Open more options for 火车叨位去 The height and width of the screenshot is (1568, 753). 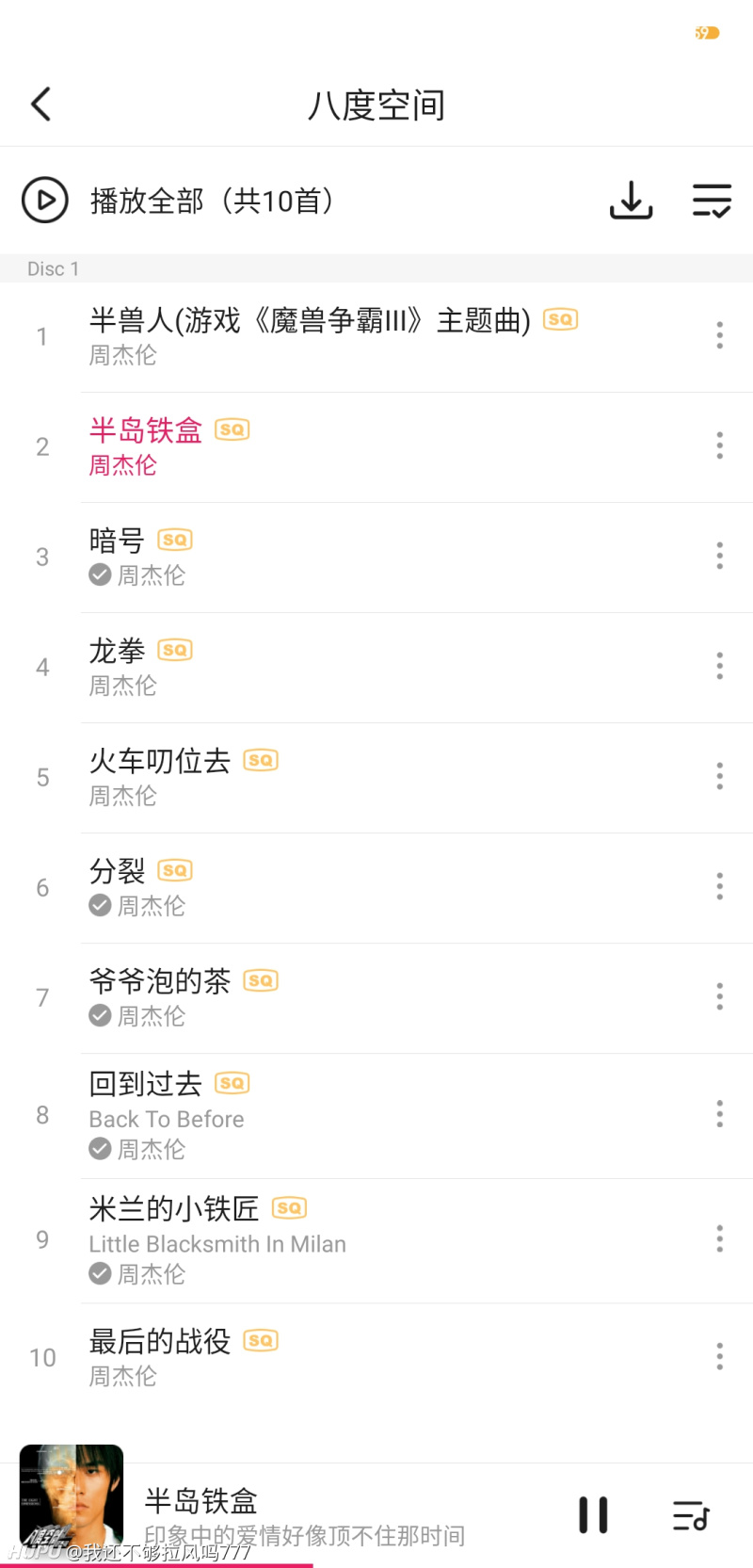coord(718,776)
